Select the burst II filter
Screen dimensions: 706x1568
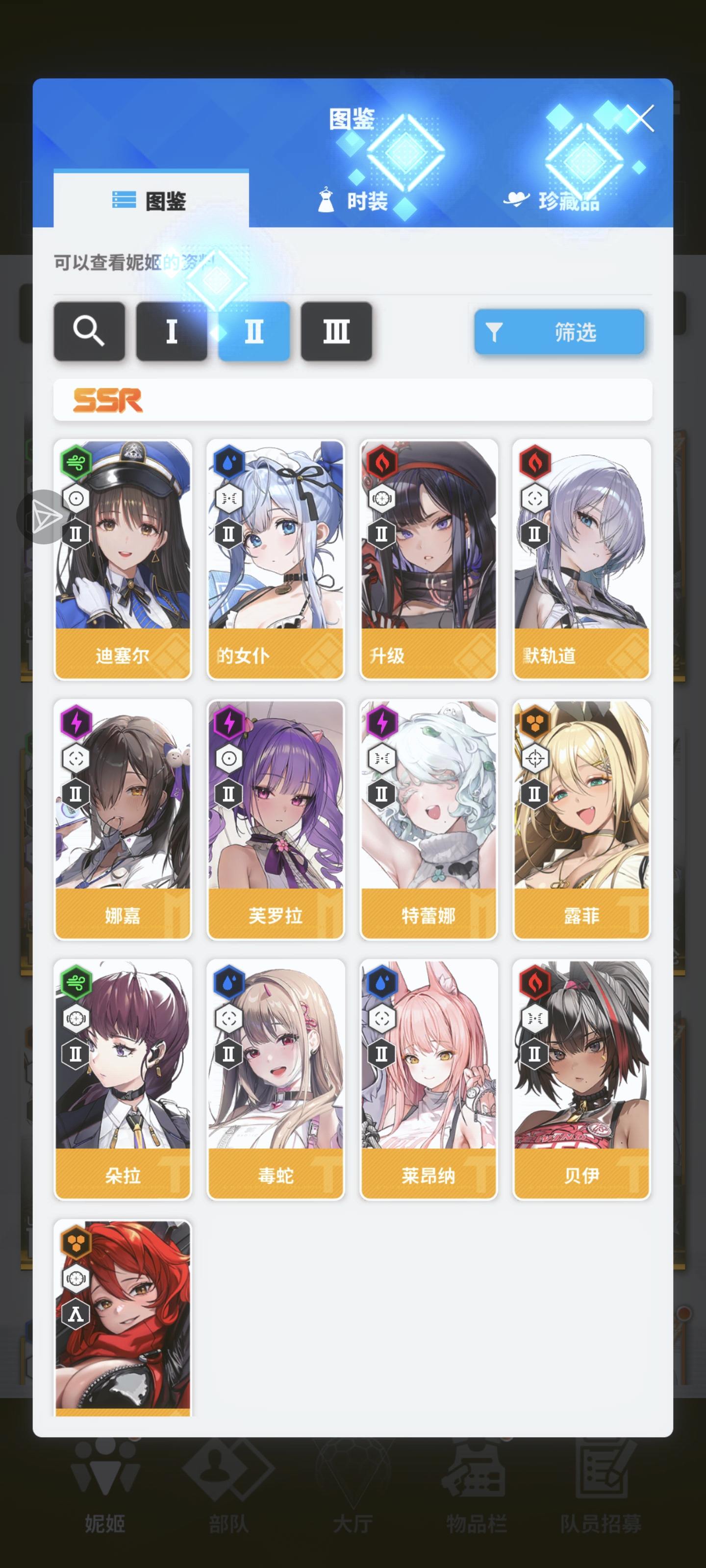click(254, 331)
